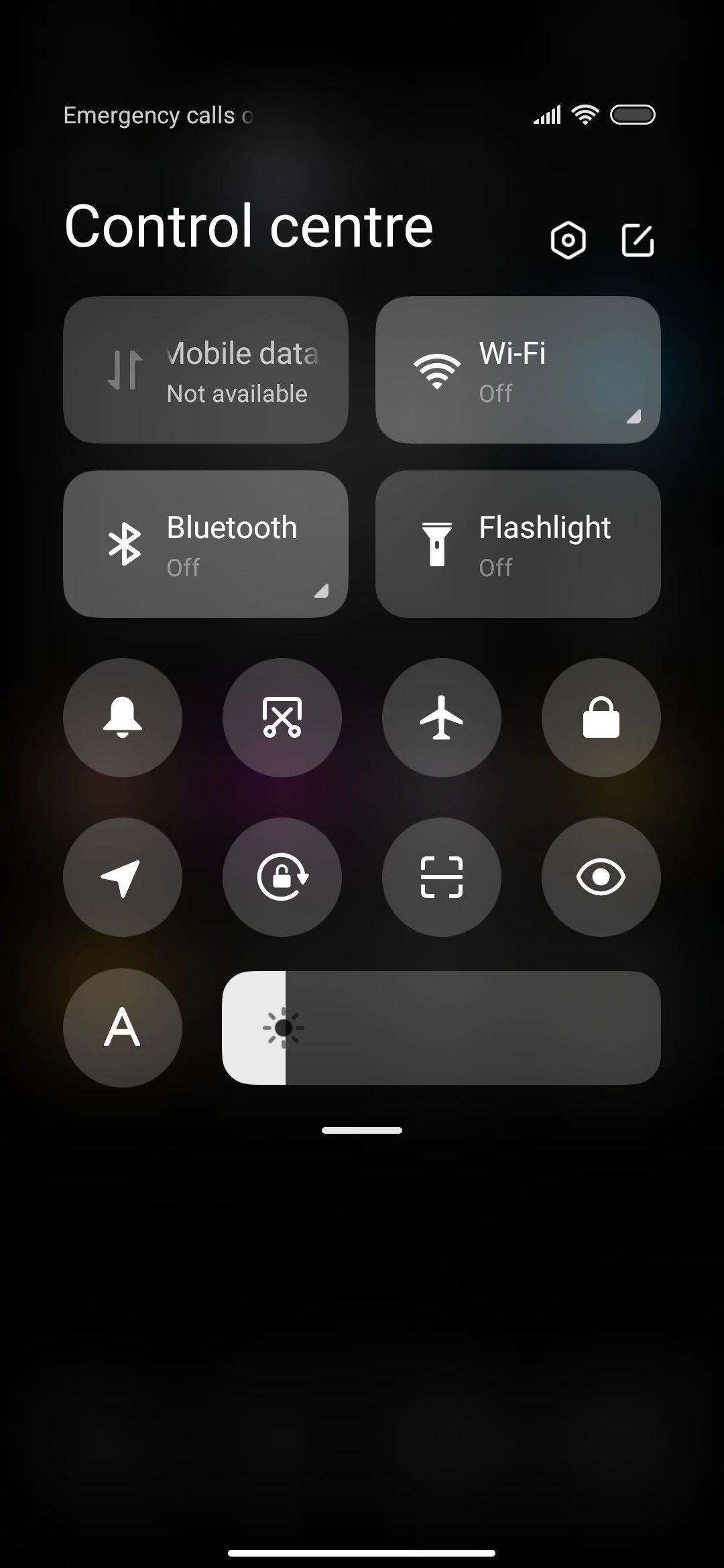Switch on the Flashlight

[x=518, y=544]
